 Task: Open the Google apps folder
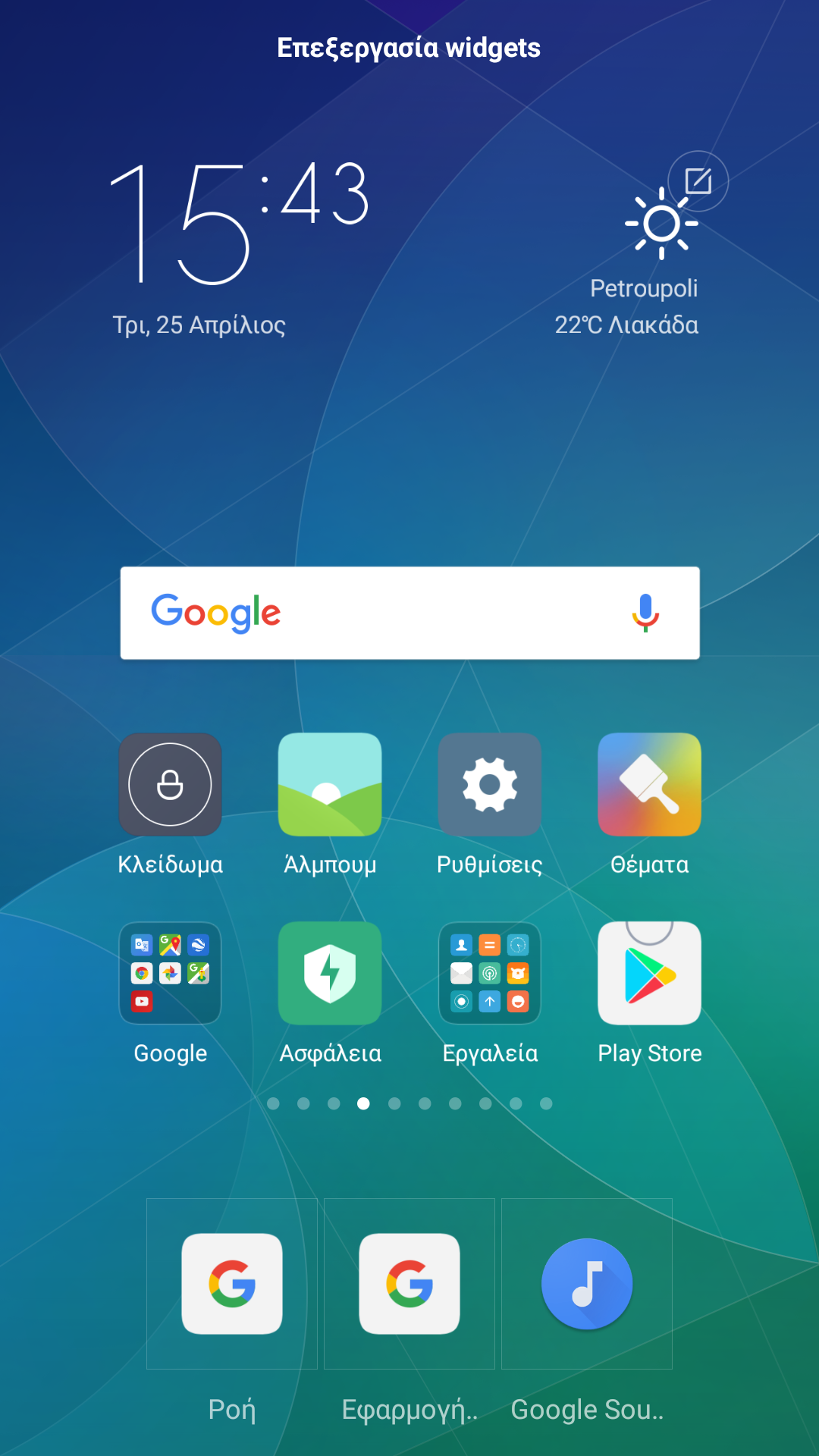click(x=170, y=973)
